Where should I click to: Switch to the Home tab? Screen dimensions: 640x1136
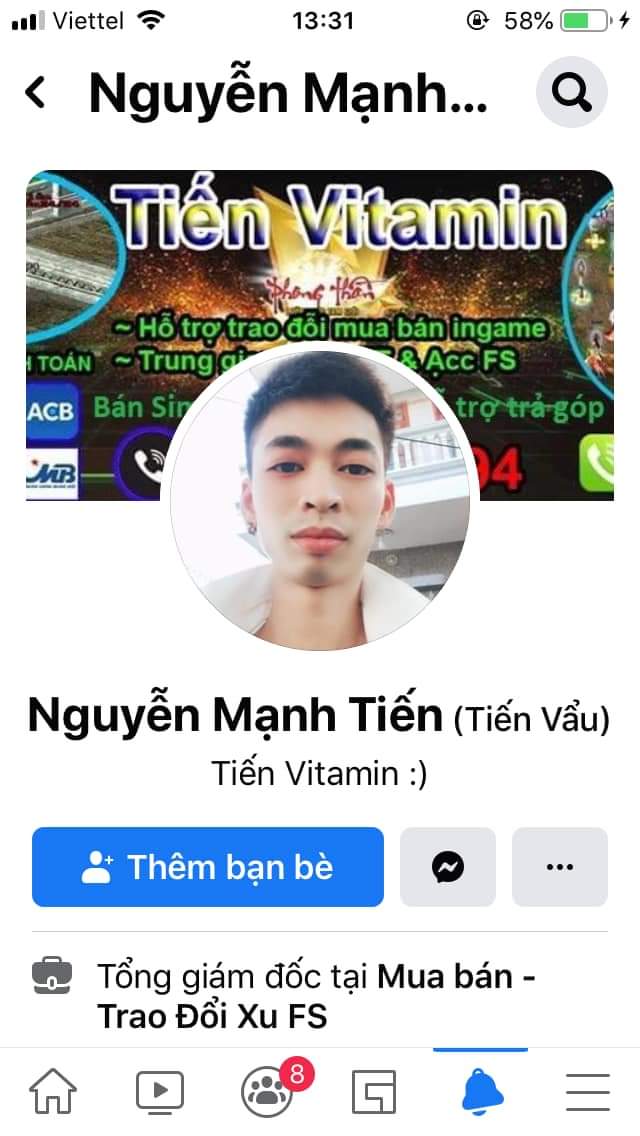click(53, 1091)
